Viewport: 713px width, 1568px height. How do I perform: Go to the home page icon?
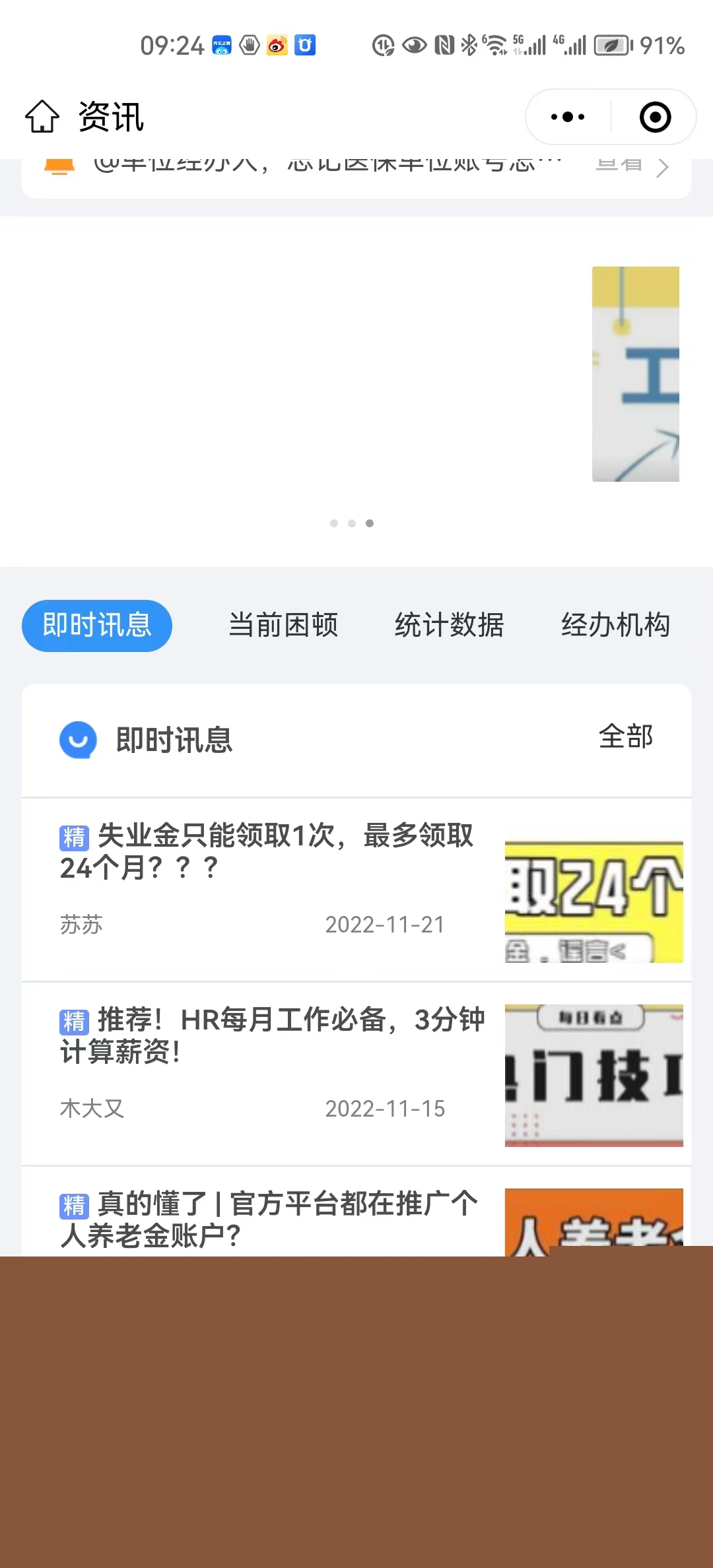point(42,117)
